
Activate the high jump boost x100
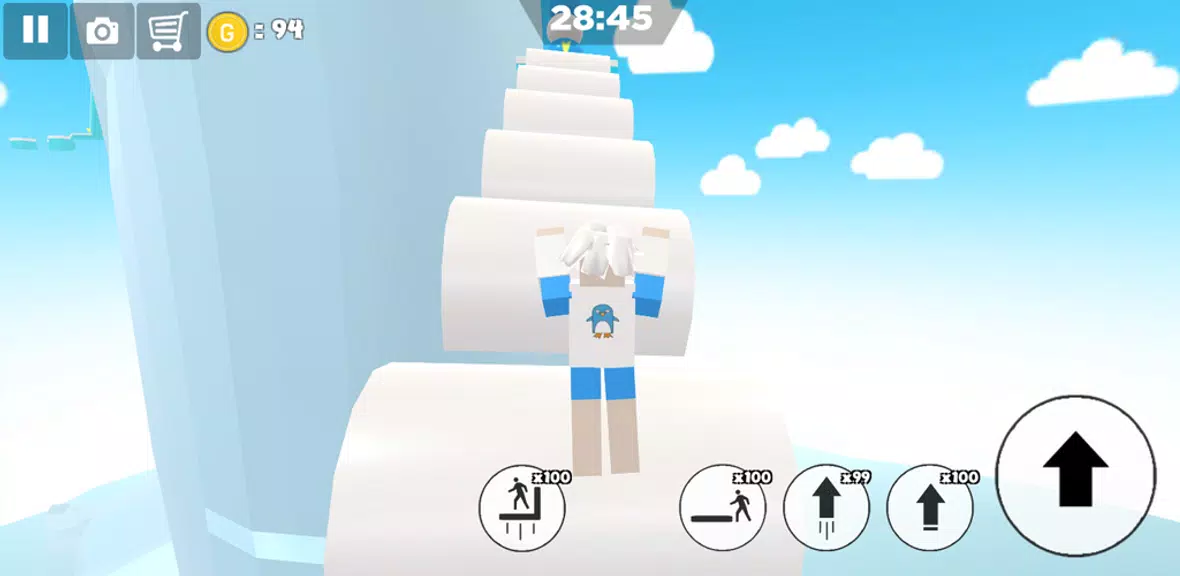pos(929,507)
